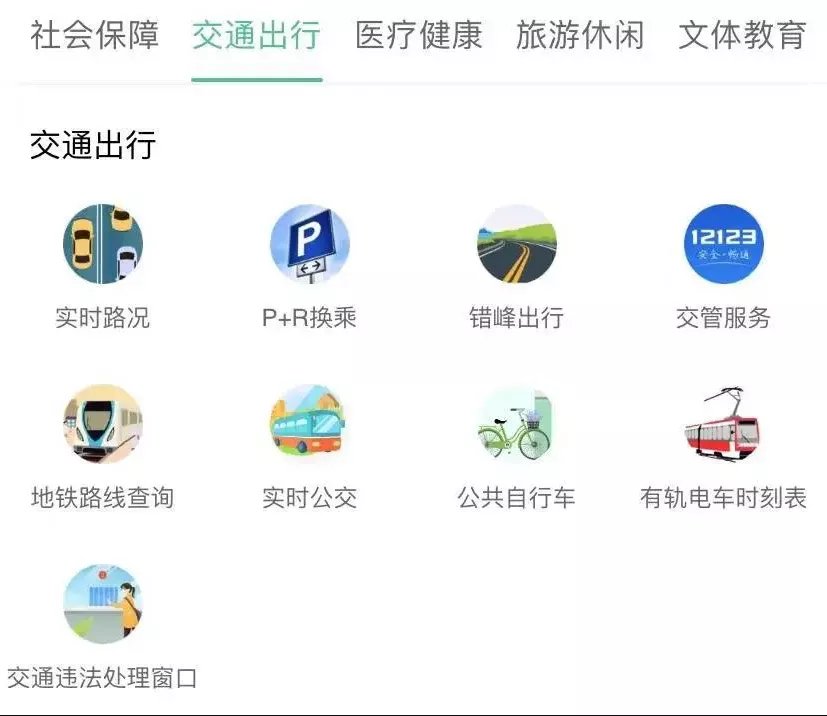This screenshot has width=827, height=716.
Task: Open 公共自行车 service
Action: pyautogui.click(x=517, y=424)
